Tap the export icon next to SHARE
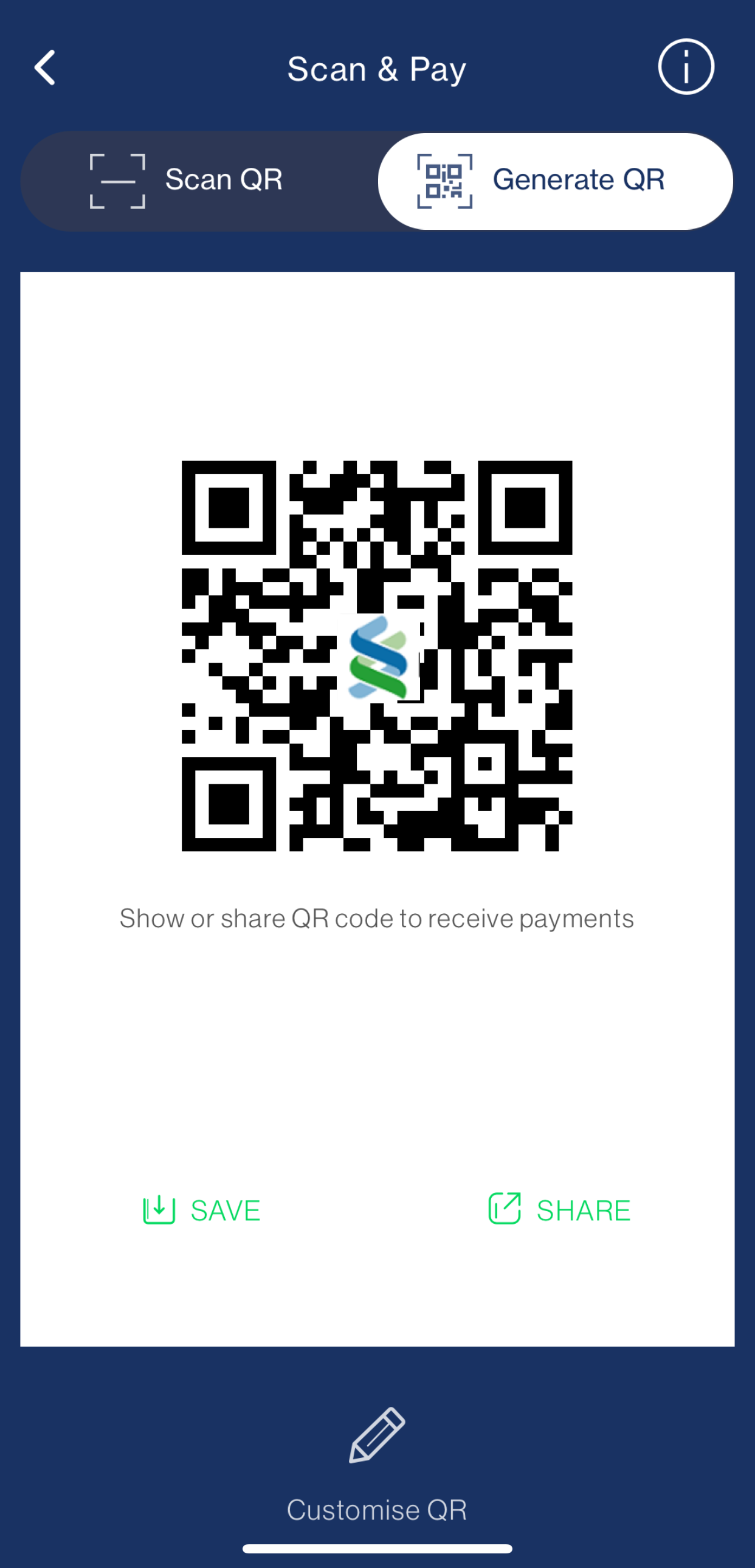Image resolution: width=755 pixels, height=1568 pixels. pyautogui.click(x=506, y=1208)
